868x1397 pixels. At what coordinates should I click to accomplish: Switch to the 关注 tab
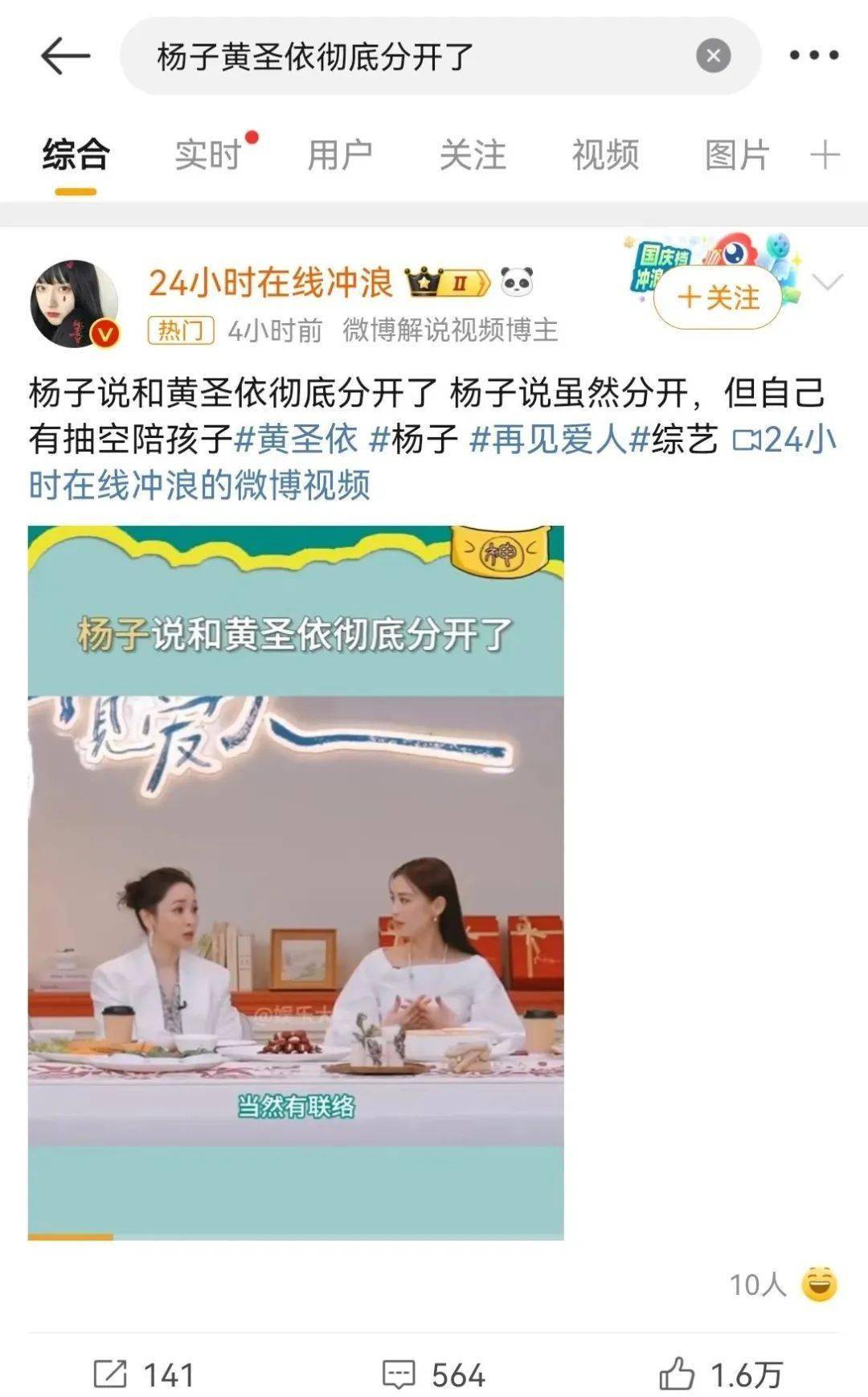(x=473, y=154)
